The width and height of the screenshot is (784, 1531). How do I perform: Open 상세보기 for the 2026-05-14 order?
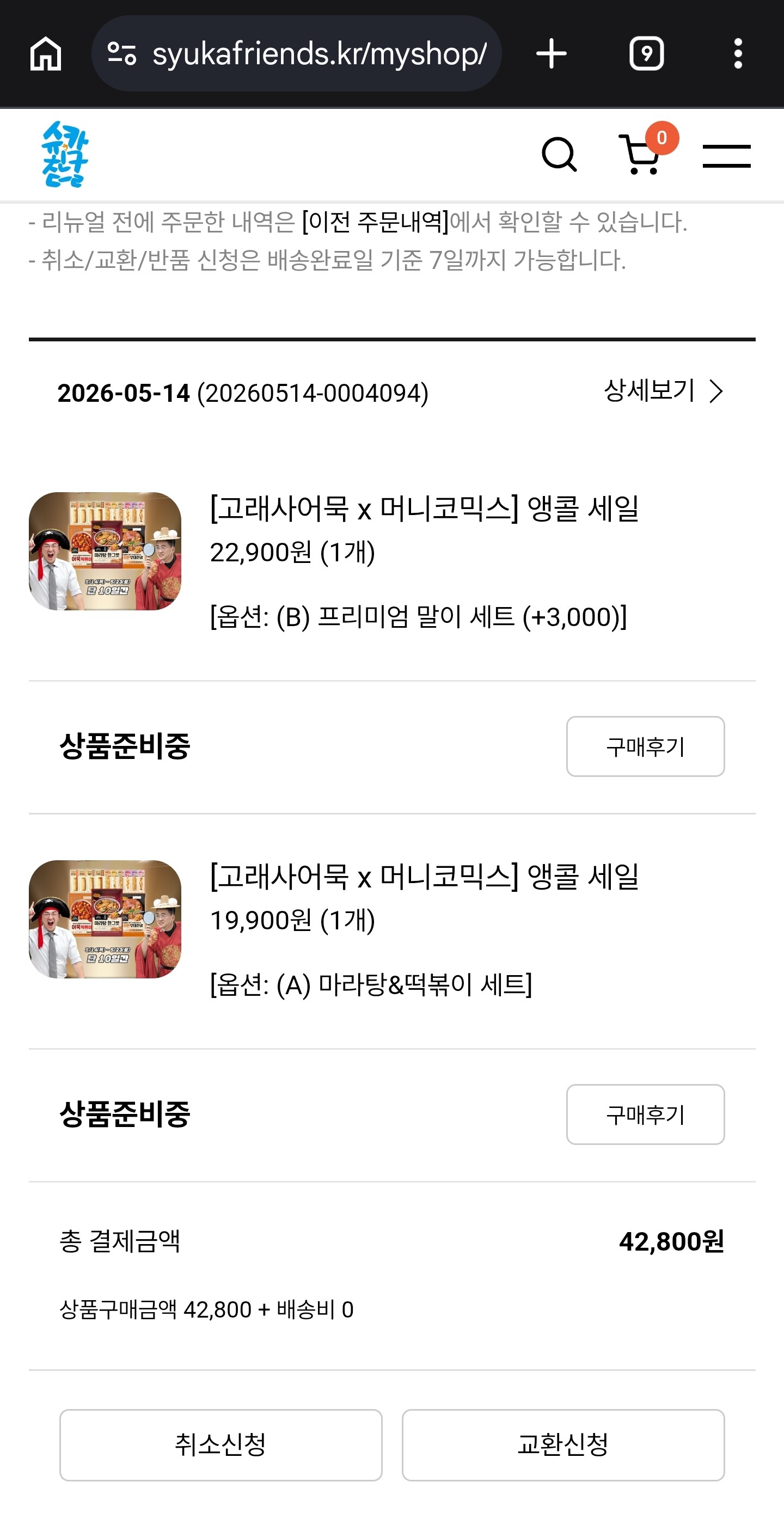pos(663,391)
